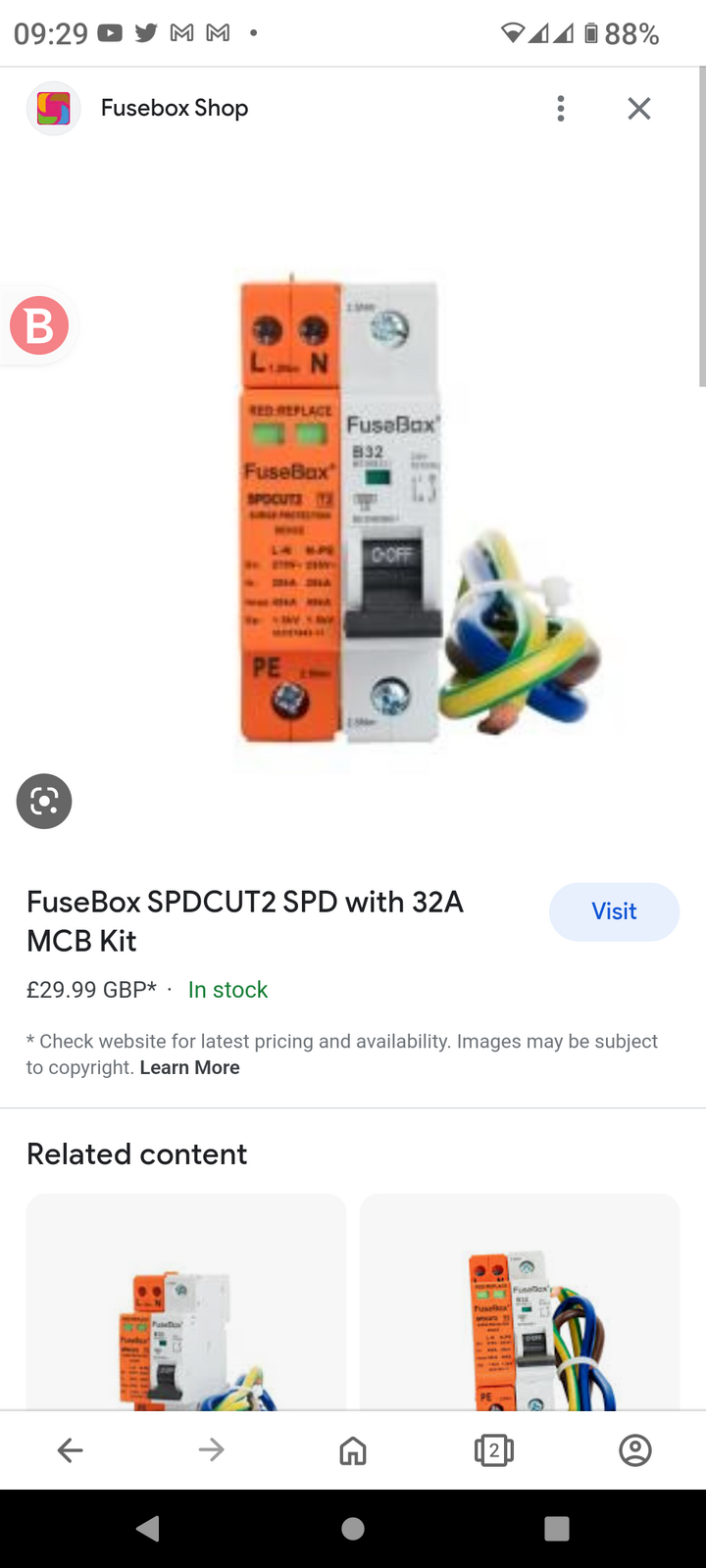Viewport: 706px width, 1568px height.
Task: Open the Twitter notification icon
Action: [145, 32]
